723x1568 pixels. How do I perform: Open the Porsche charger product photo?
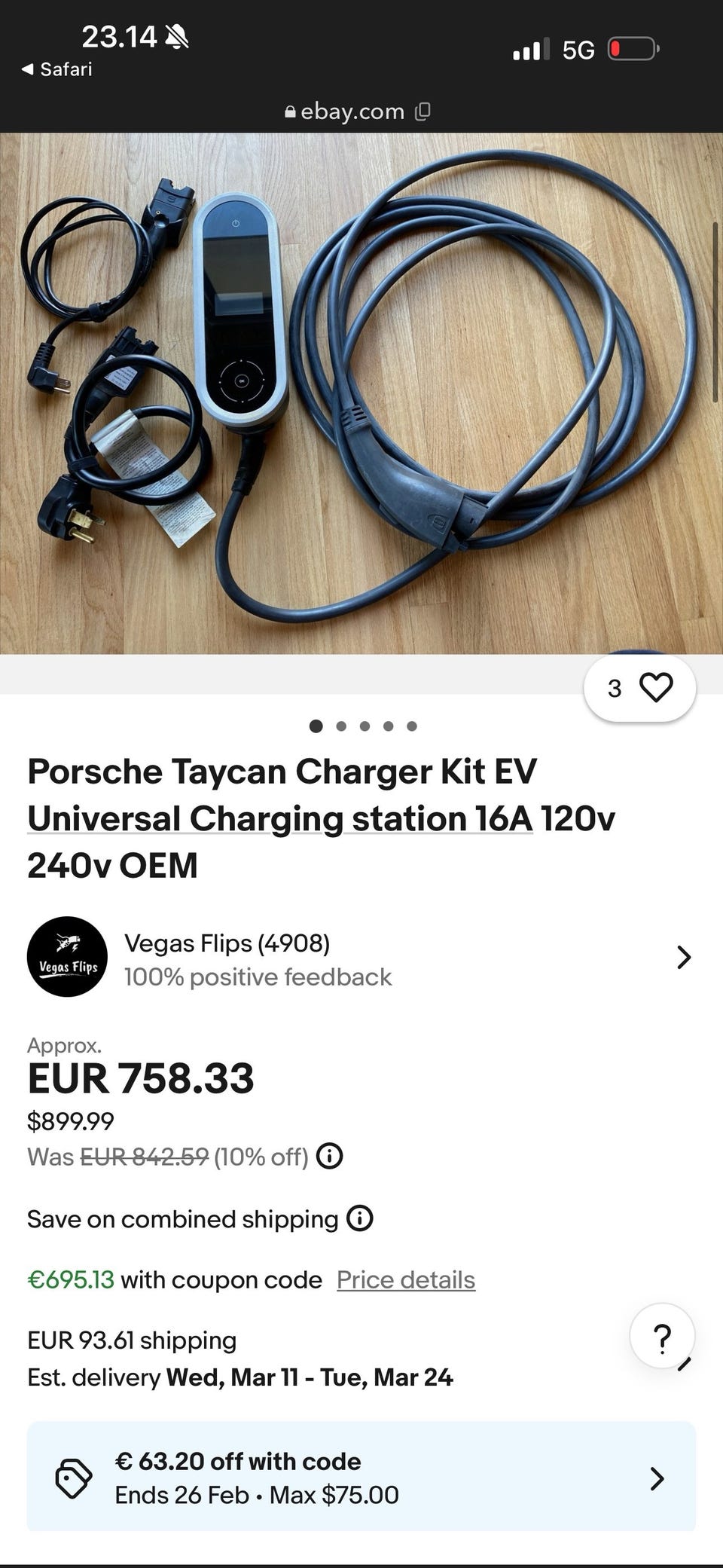click(361, 393)
